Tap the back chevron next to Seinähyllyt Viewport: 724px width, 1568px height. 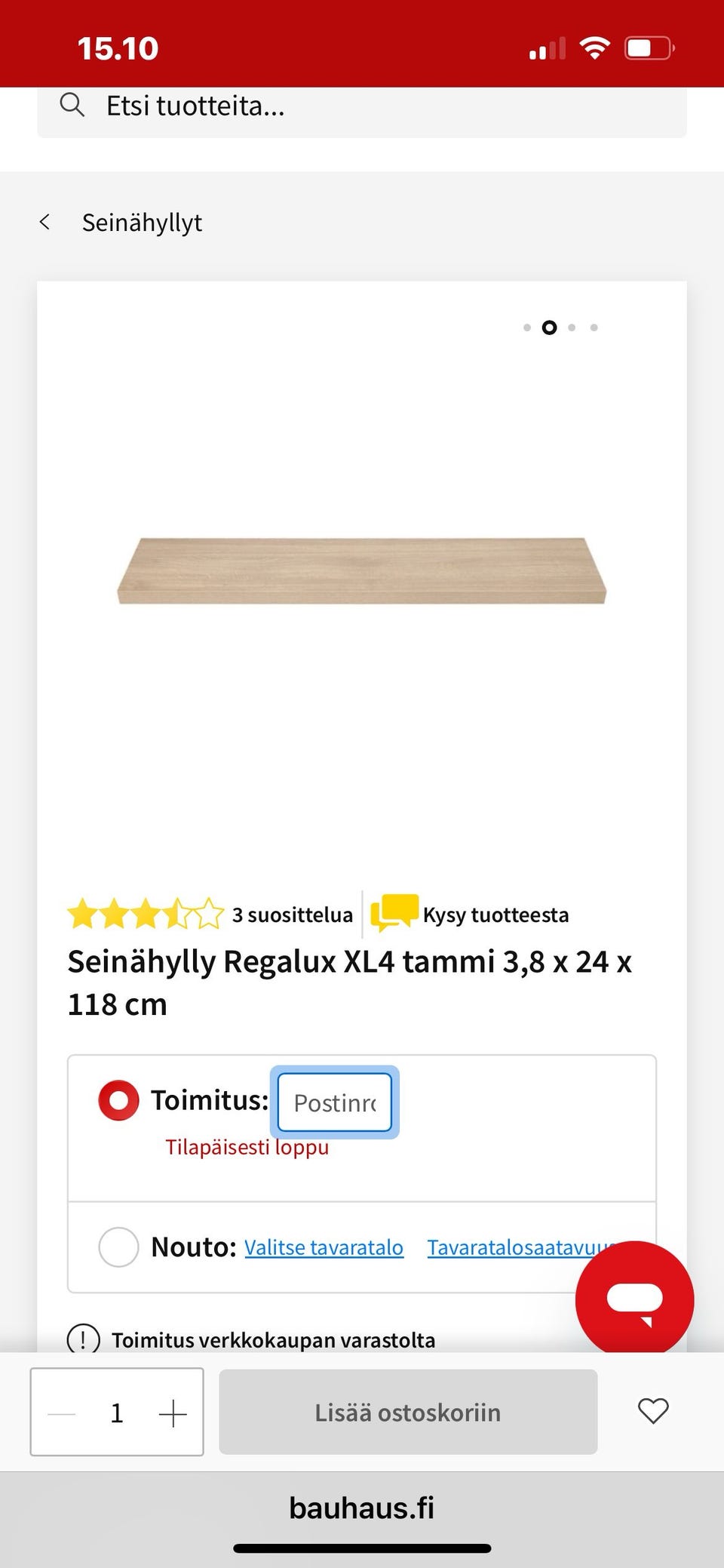pyautogui.click(x=45, y=221)
